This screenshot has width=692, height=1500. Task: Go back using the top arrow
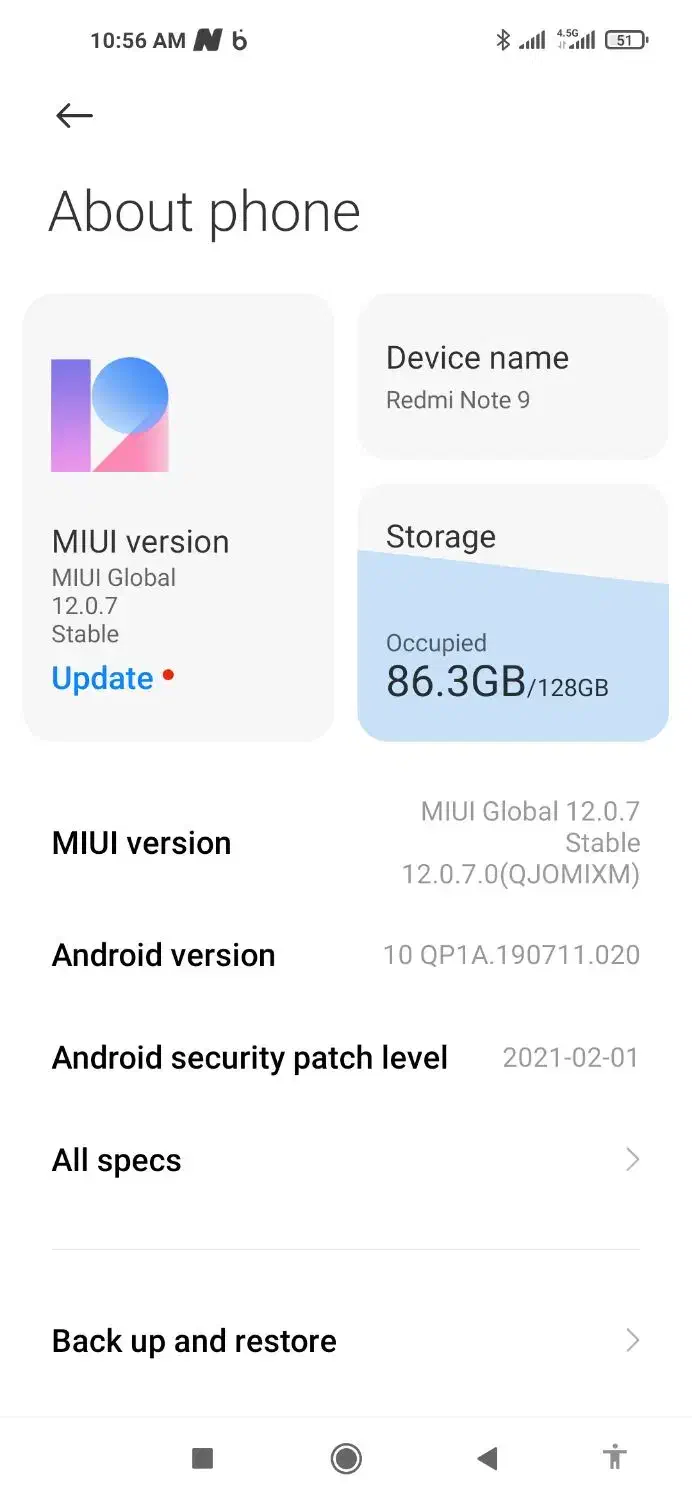[x=74, y=116]
